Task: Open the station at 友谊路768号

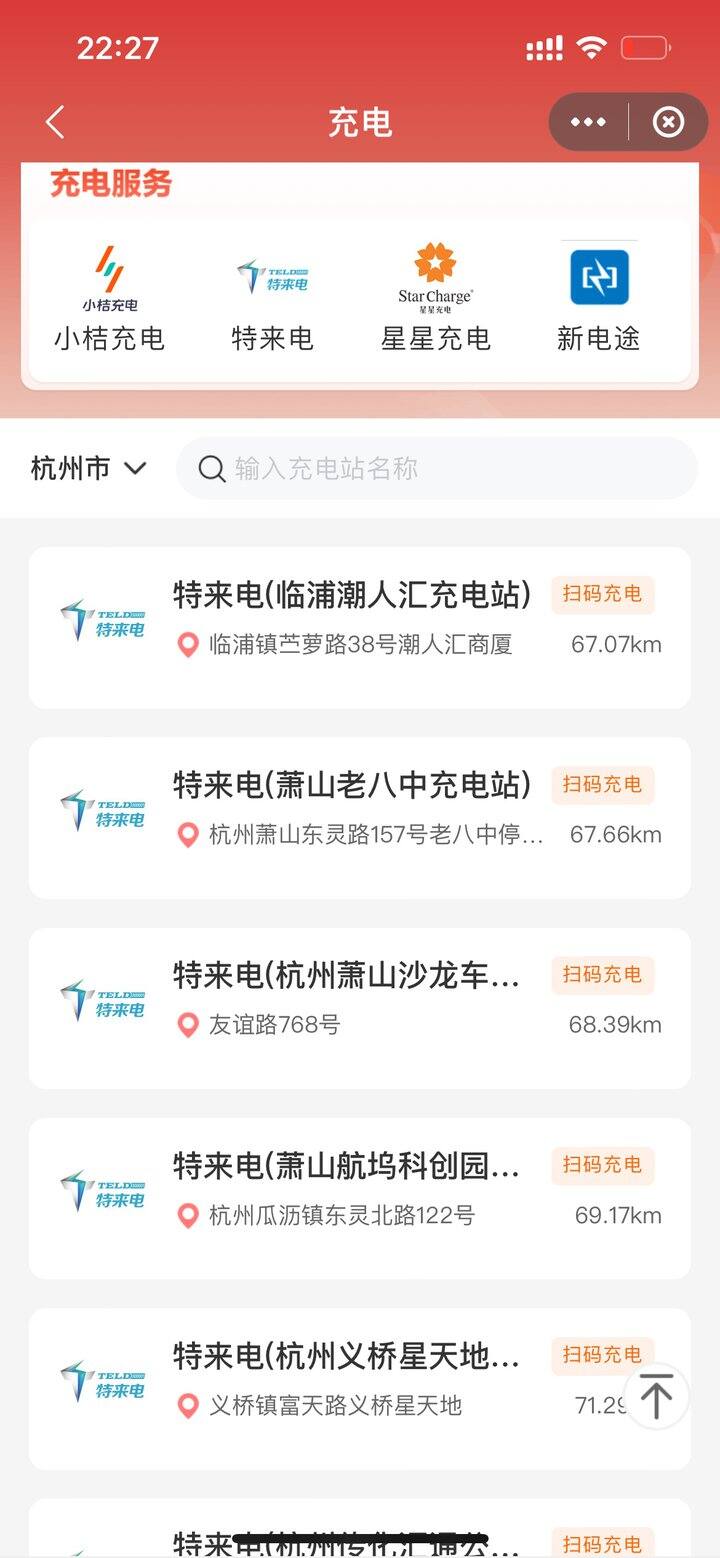Action: click(360, 1008)
